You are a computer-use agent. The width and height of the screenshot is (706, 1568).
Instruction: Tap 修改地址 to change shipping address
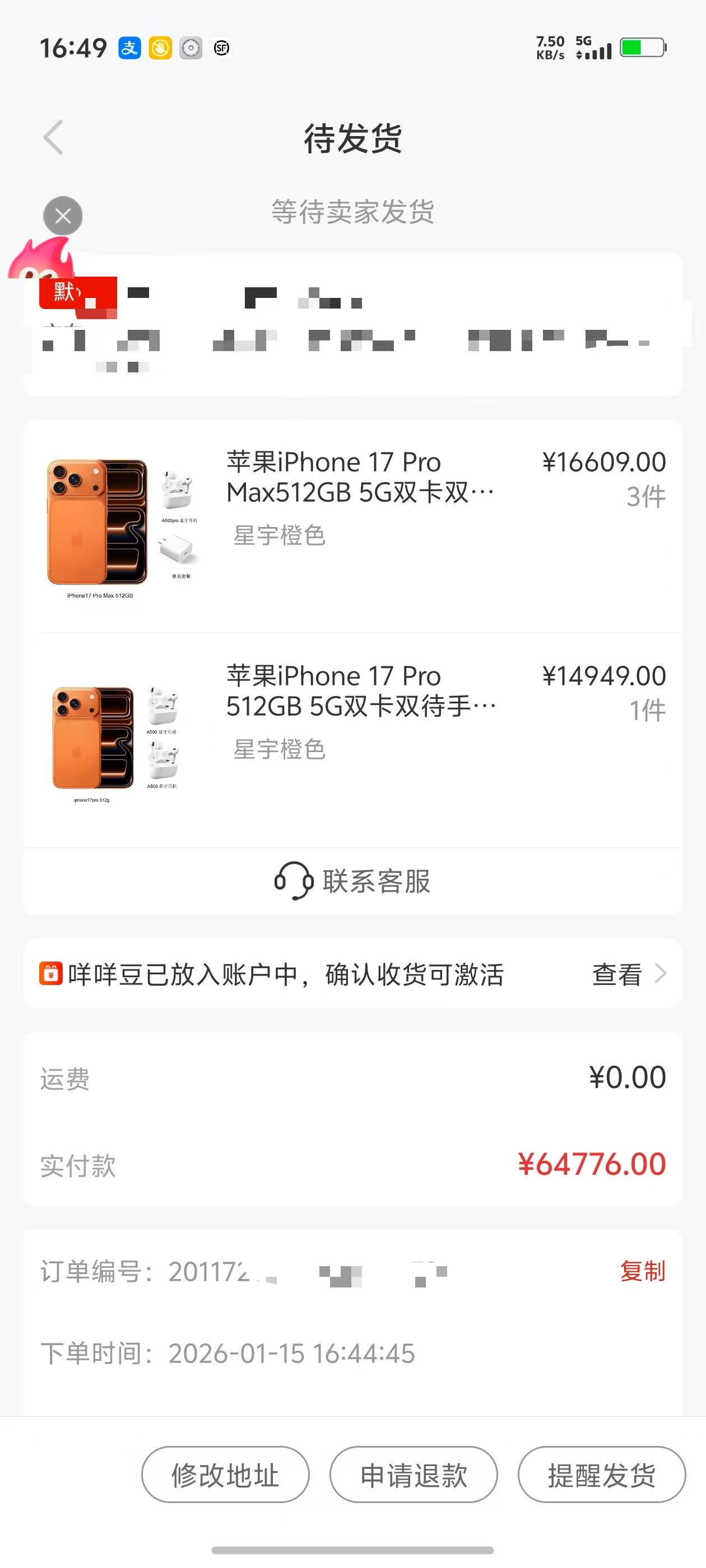[225, 1475]
